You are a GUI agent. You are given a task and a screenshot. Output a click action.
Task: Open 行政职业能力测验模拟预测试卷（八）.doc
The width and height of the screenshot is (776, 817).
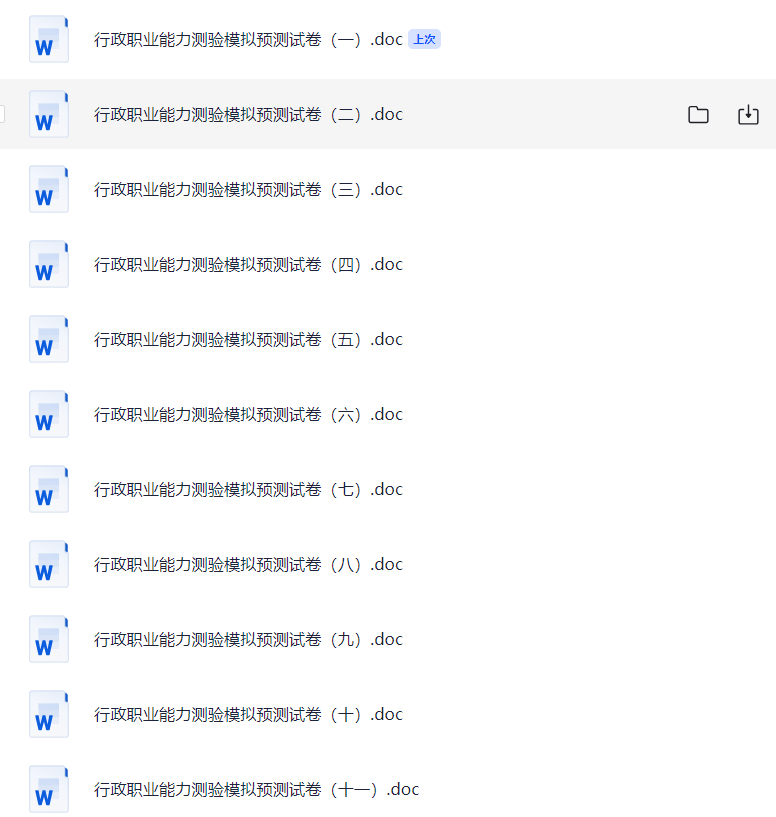point(248,565)
